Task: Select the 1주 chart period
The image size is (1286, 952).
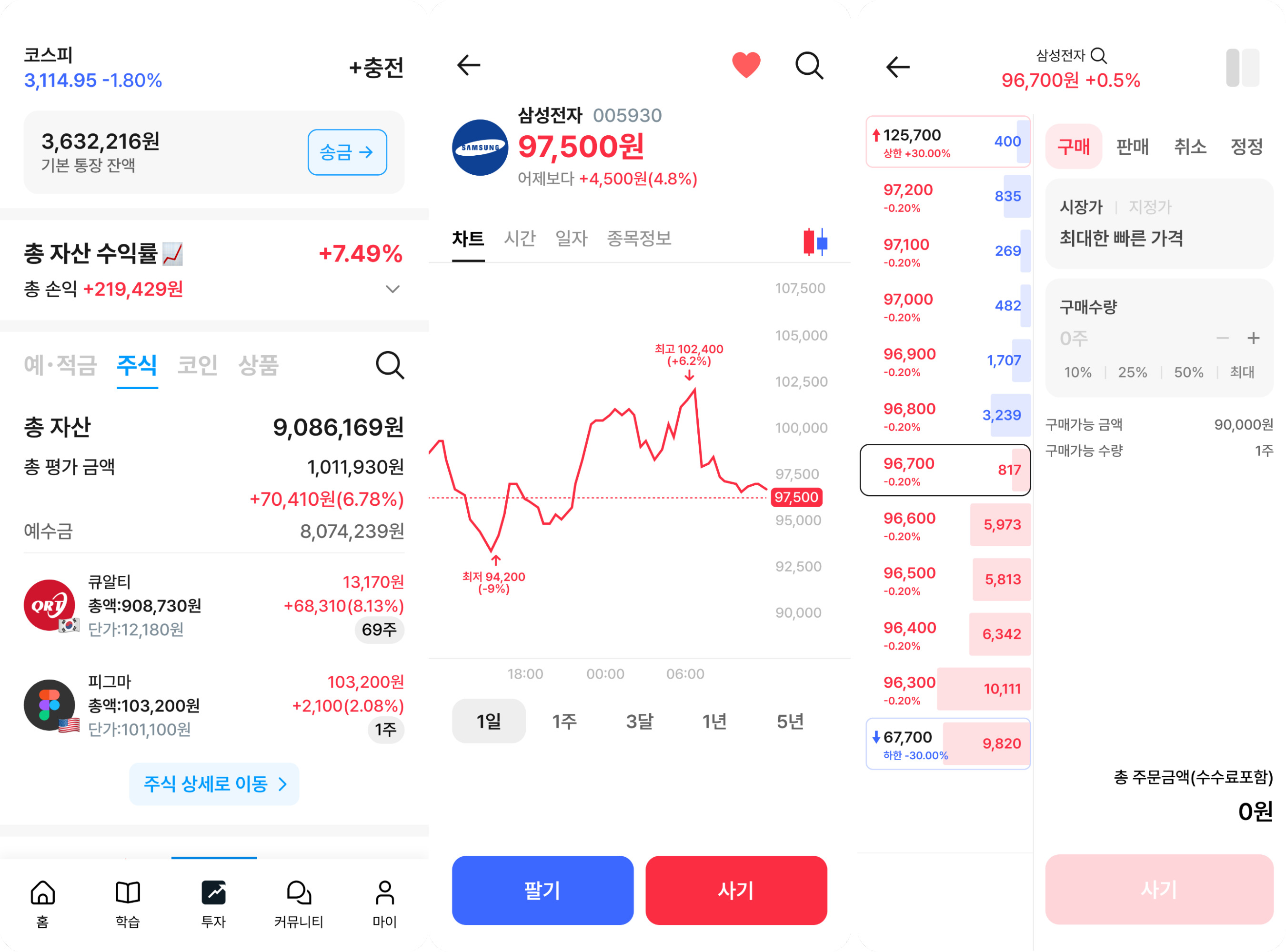Action: point(564,722)
